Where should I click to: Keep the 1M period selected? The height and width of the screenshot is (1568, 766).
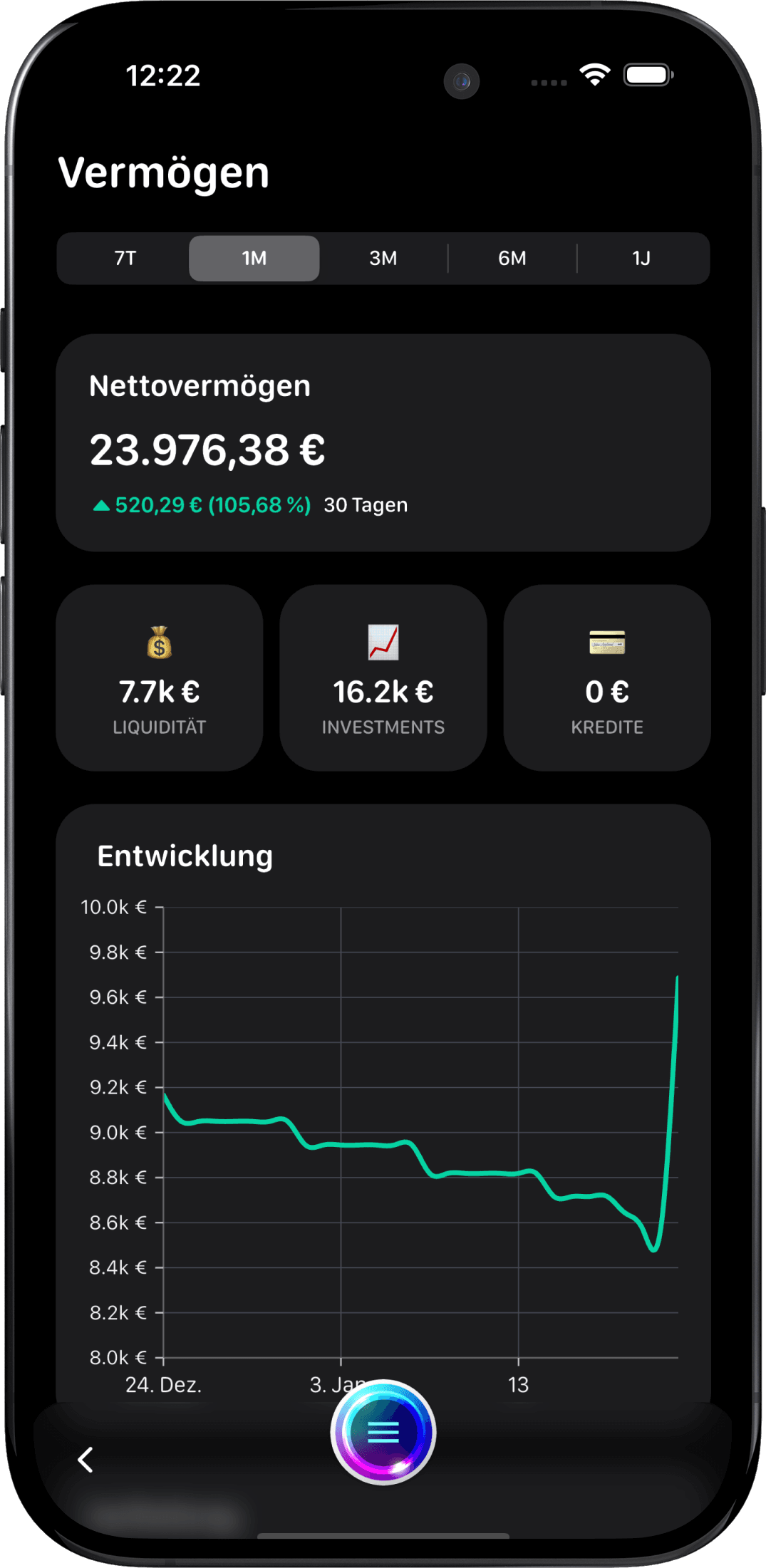coord(254,259)
